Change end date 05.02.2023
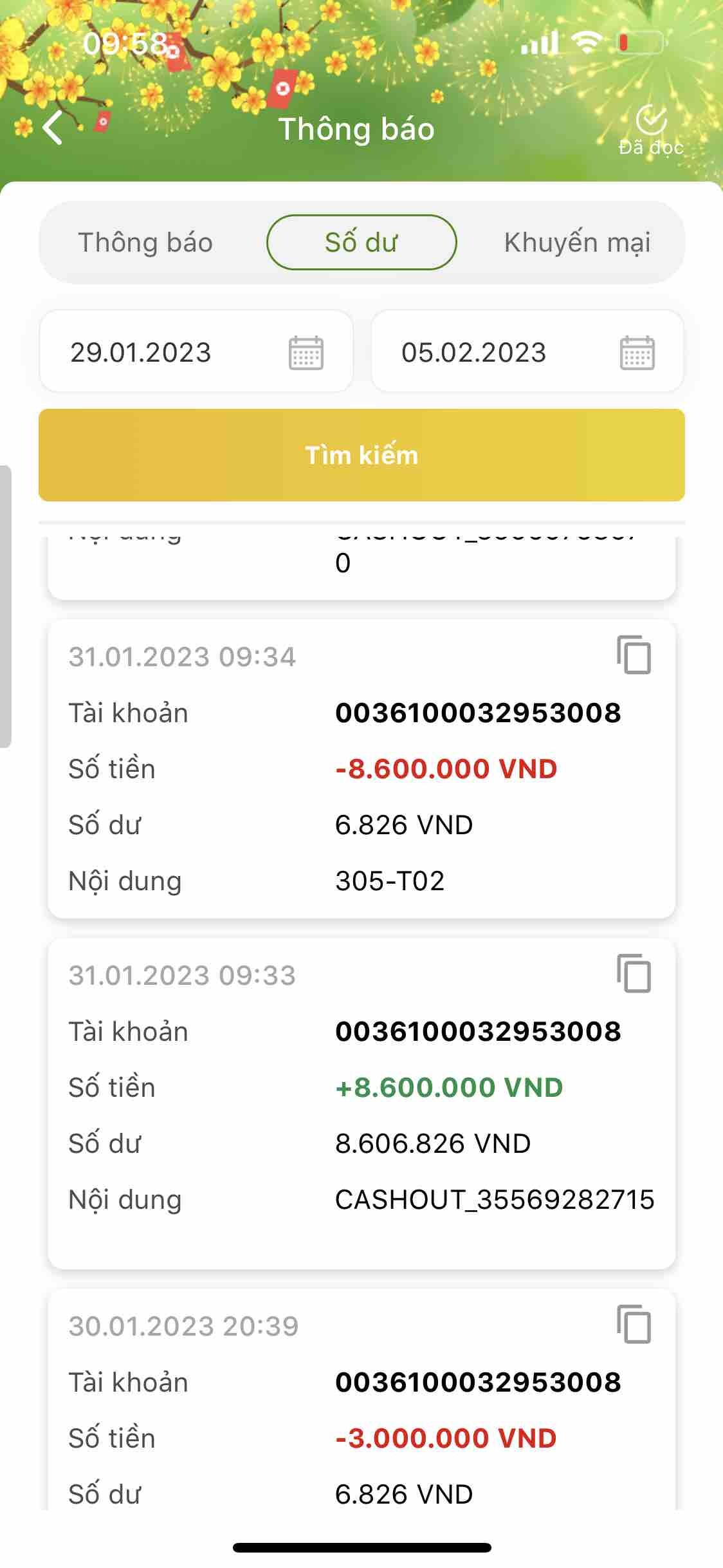This screenshot has width=723, height=1568. click(x=527, y=352)
